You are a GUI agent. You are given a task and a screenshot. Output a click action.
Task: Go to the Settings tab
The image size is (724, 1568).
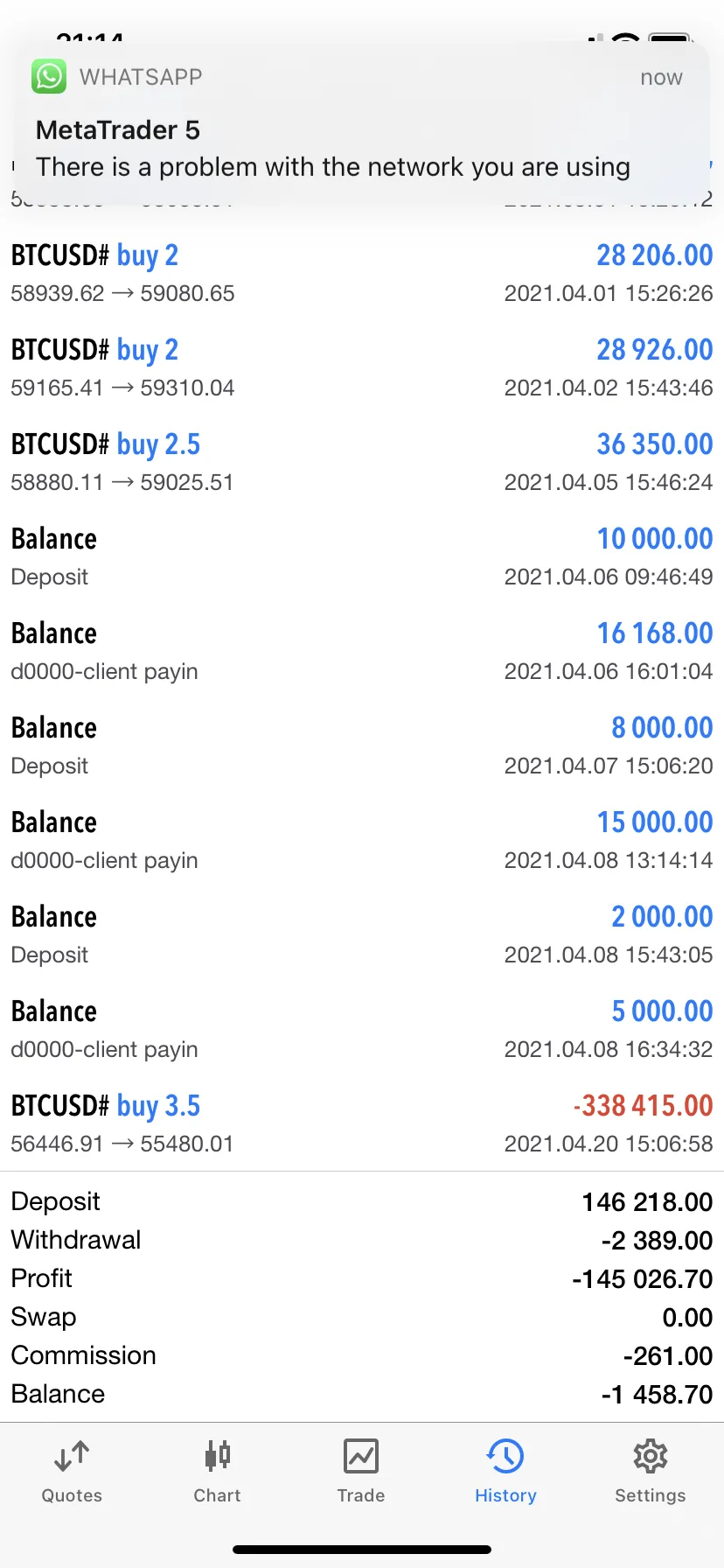coord(650,1472)
